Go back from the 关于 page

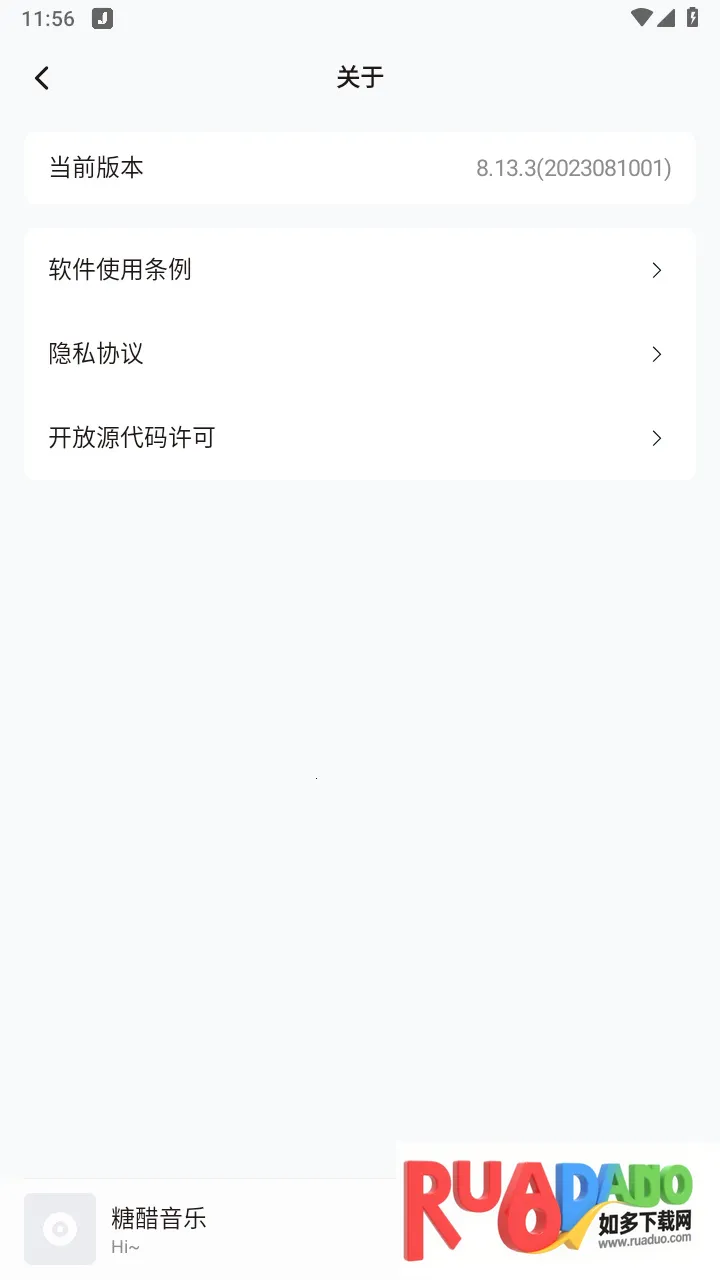click(x=41, y=78)
